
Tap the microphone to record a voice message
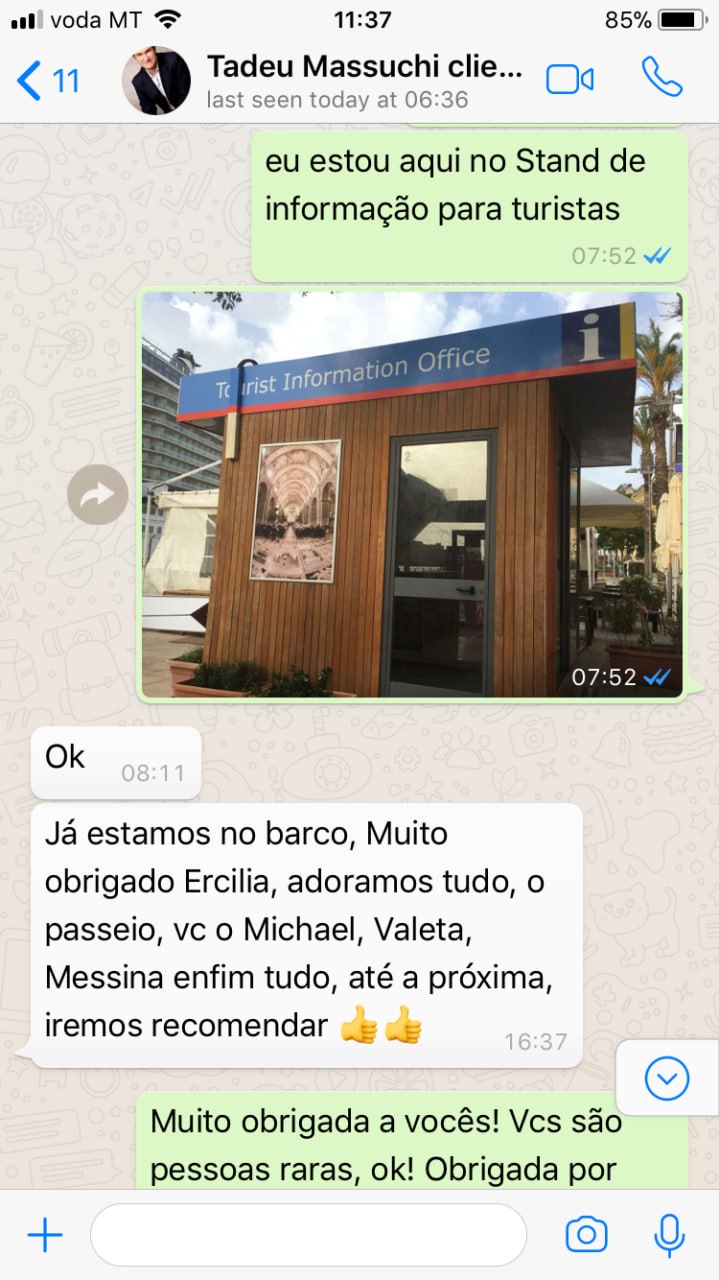pos(669,1235)
